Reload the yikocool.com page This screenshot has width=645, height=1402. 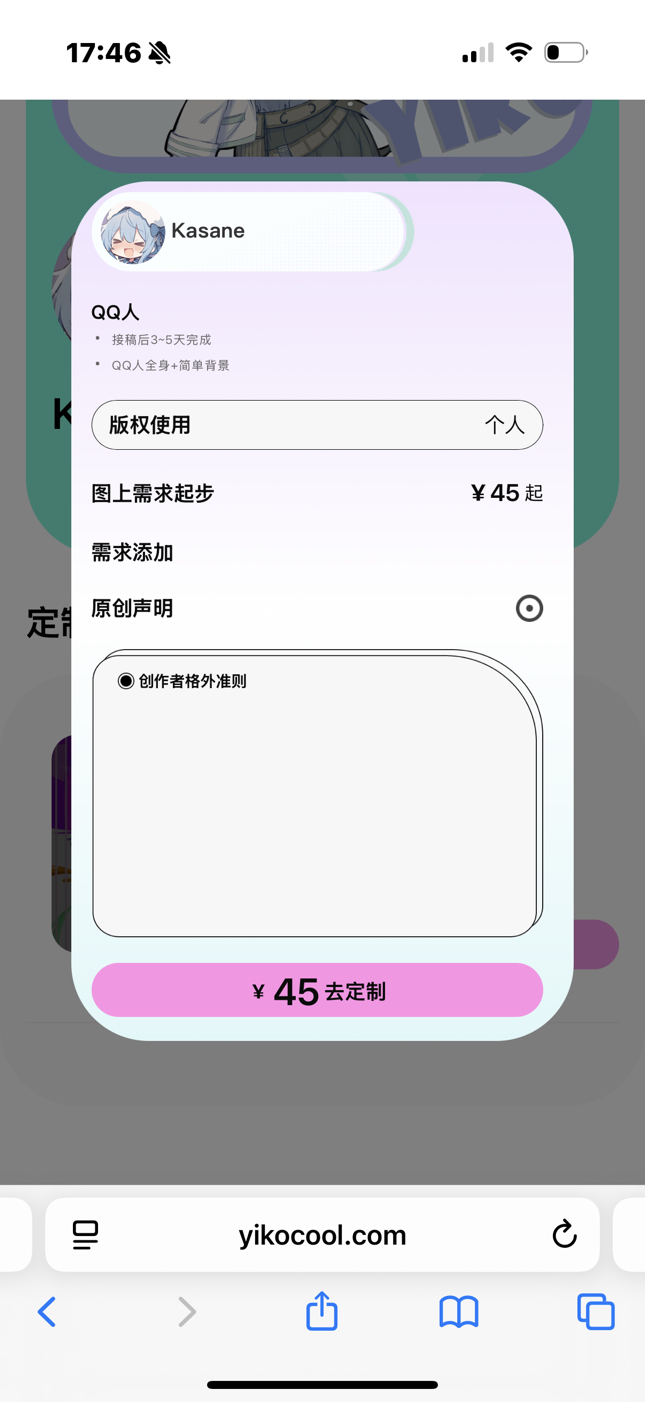(x=564, y=1234)
